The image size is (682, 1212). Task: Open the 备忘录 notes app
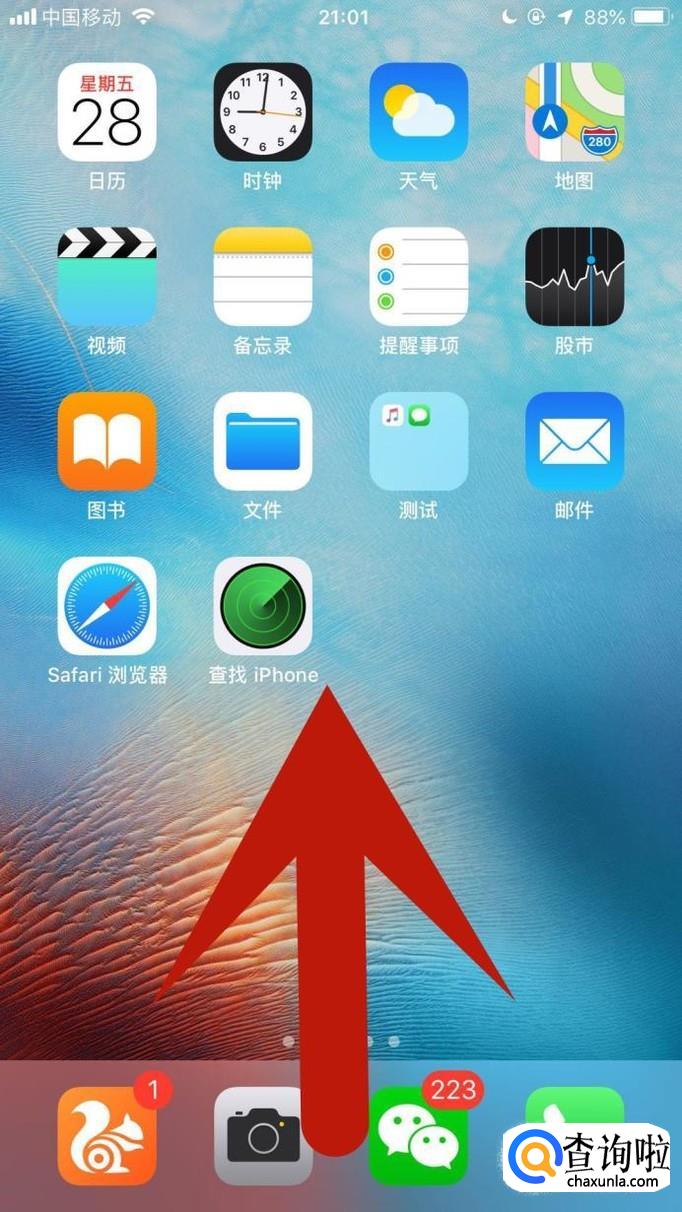263,276
